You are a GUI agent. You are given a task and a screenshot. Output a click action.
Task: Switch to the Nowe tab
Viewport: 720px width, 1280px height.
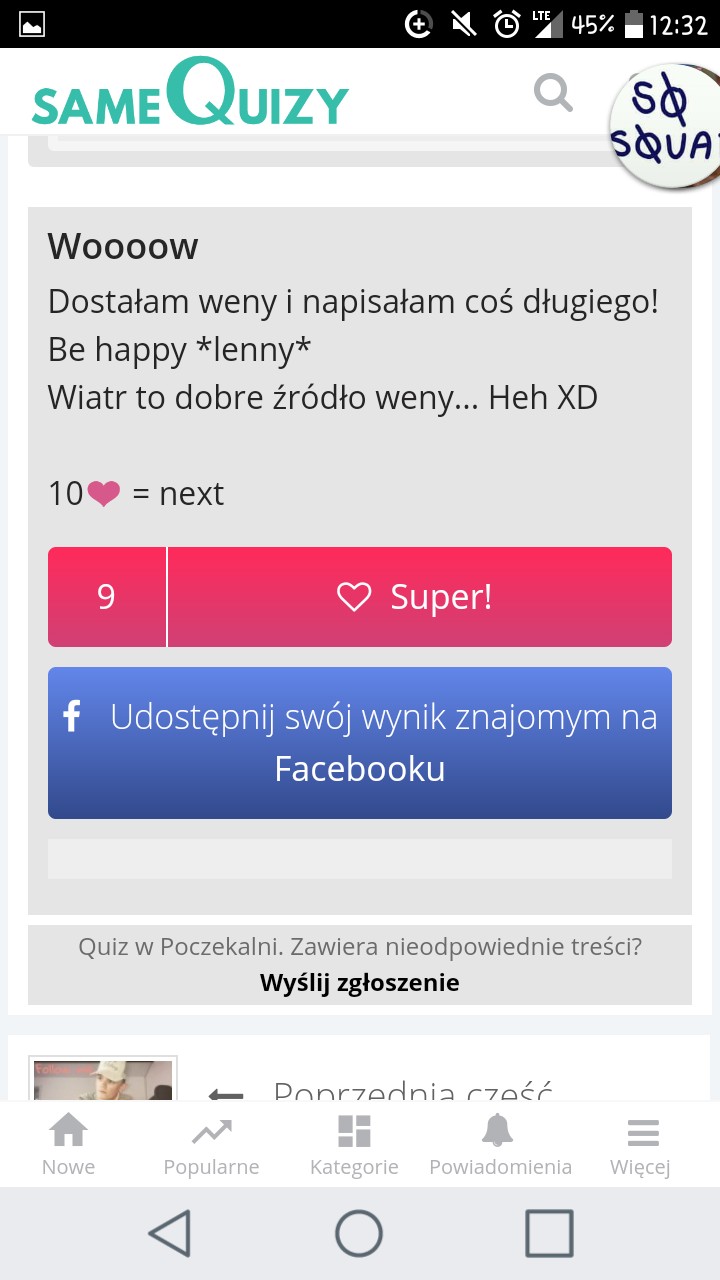[x=69, y=1145]
